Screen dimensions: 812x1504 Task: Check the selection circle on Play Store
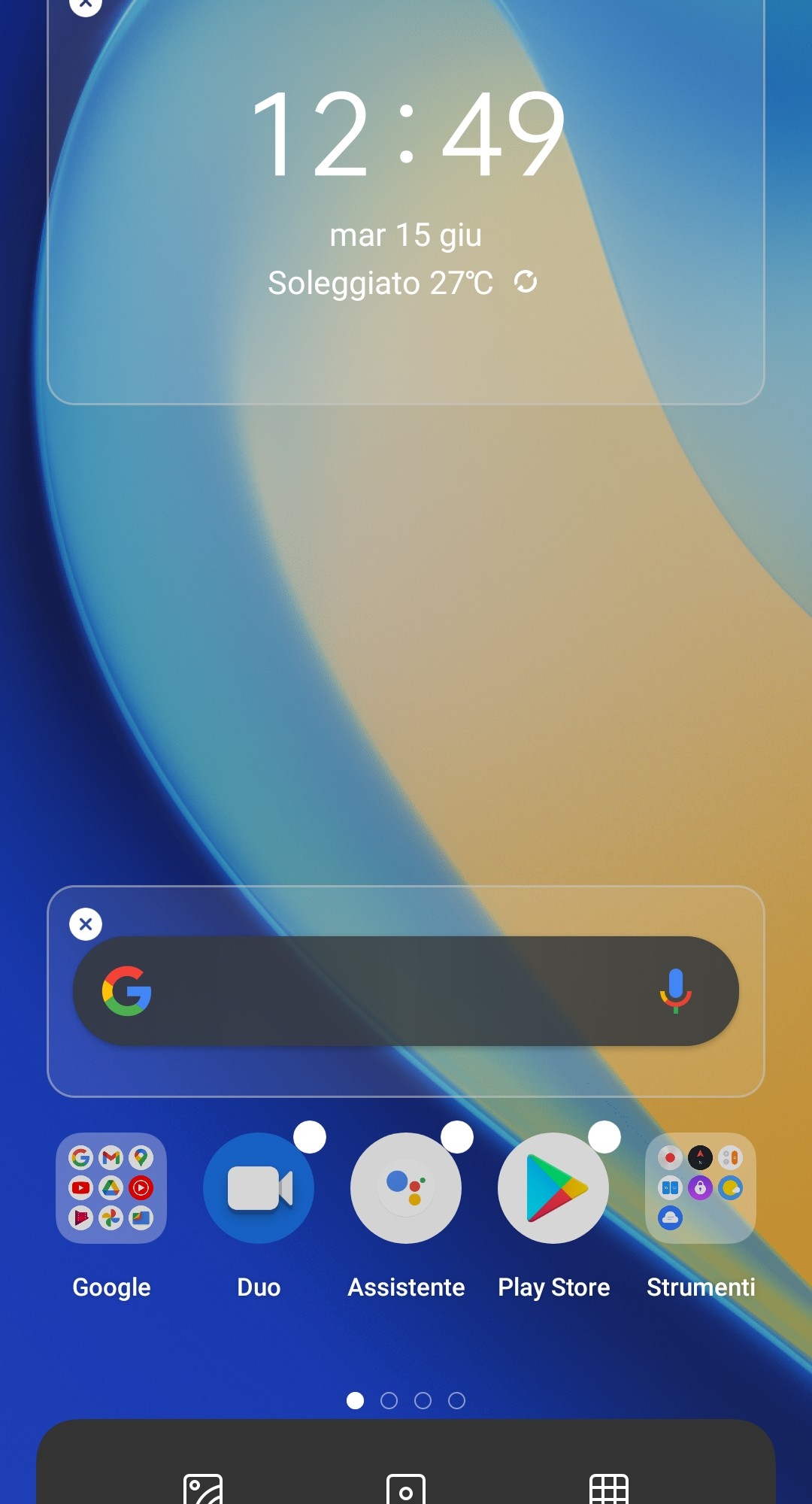[x=604, y=1137]
